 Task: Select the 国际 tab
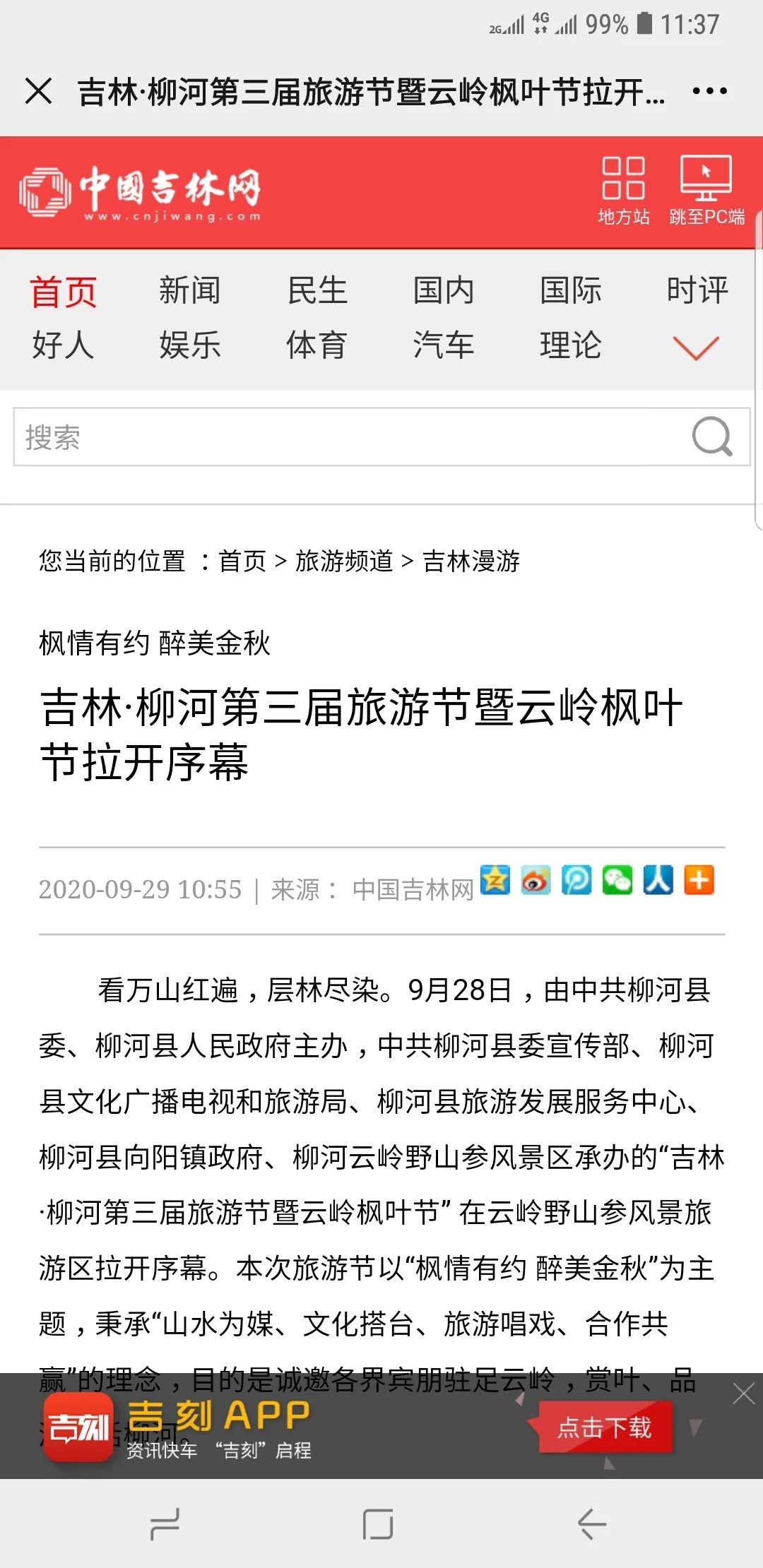coord(571,290)
